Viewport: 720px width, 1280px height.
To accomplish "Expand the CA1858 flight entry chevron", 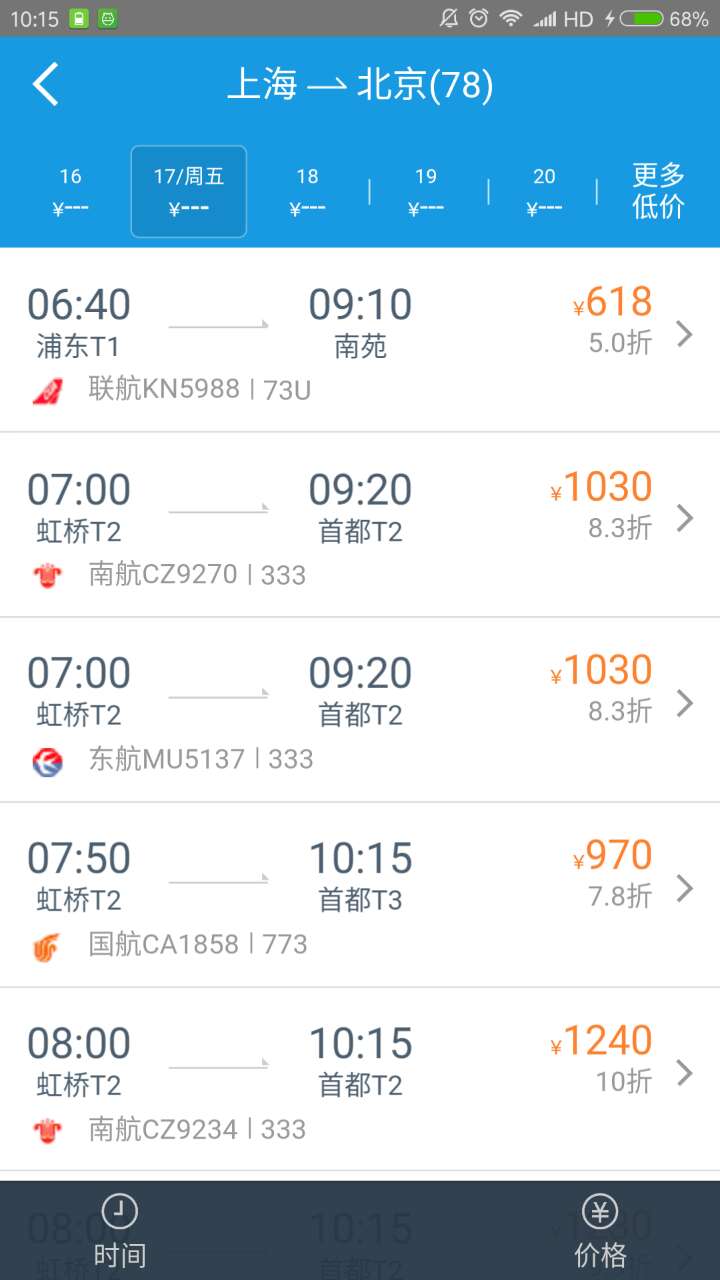I will coord(686,888).
